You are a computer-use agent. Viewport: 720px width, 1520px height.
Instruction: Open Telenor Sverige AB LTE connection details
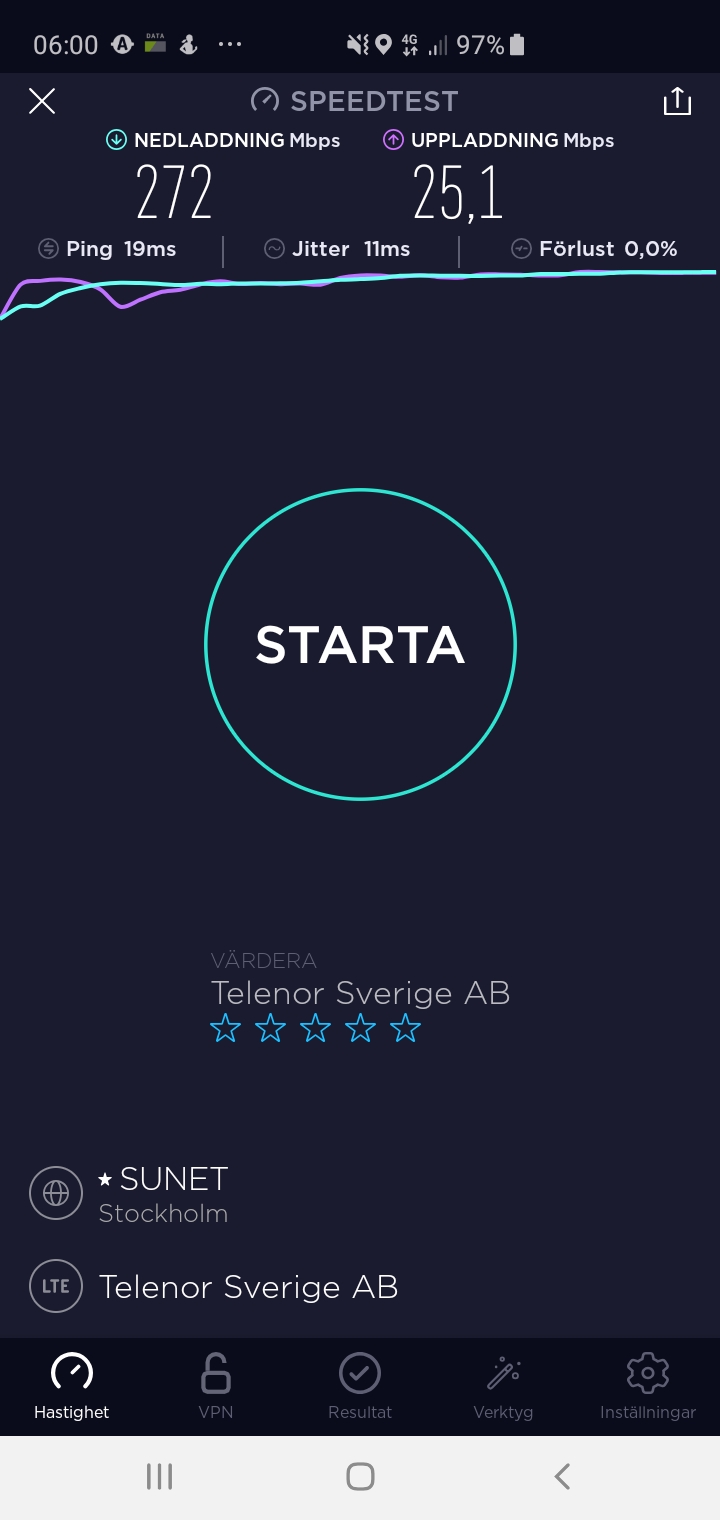248,1287
